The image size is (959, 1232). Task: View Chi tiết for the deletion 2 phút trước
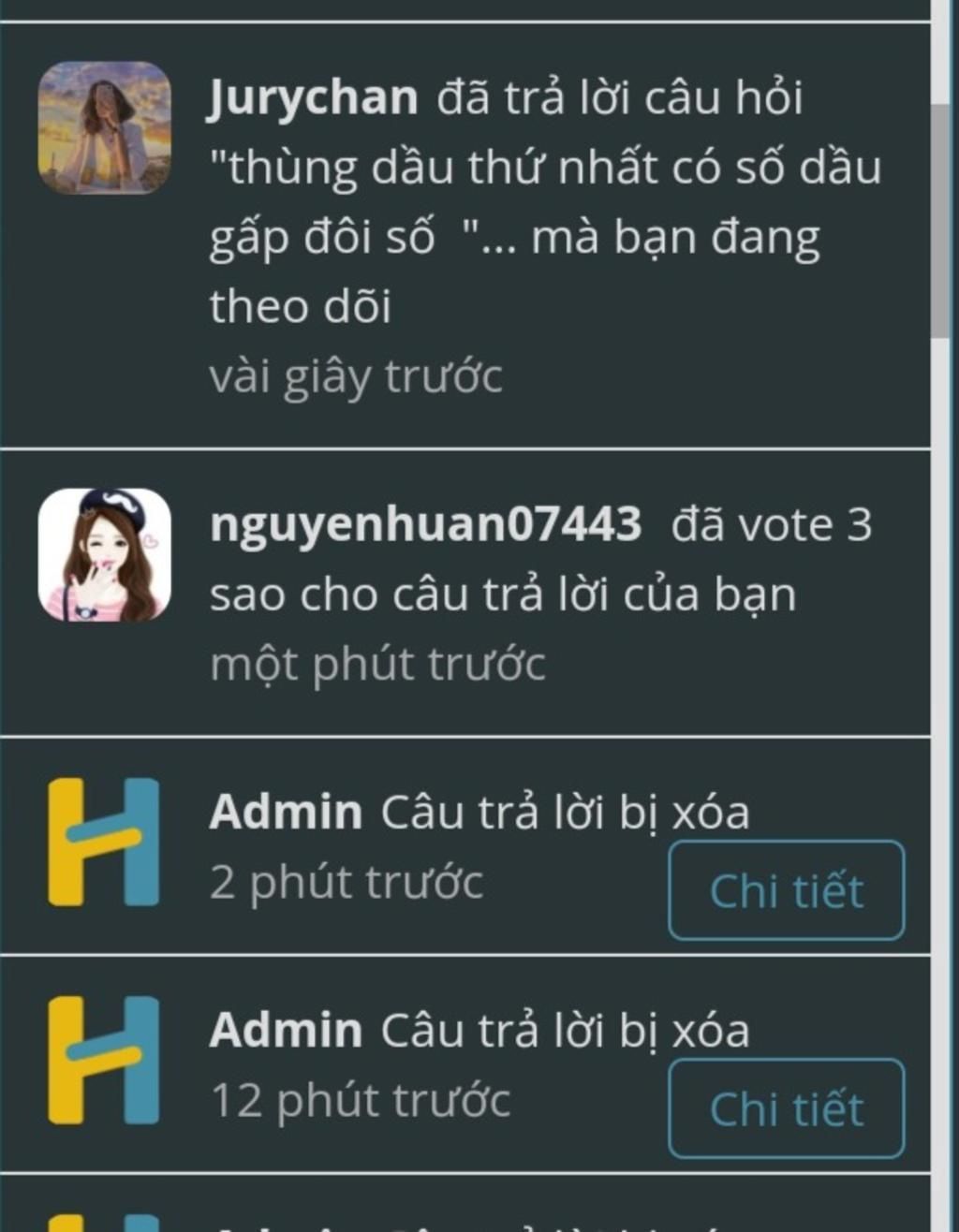pos(786,890)
